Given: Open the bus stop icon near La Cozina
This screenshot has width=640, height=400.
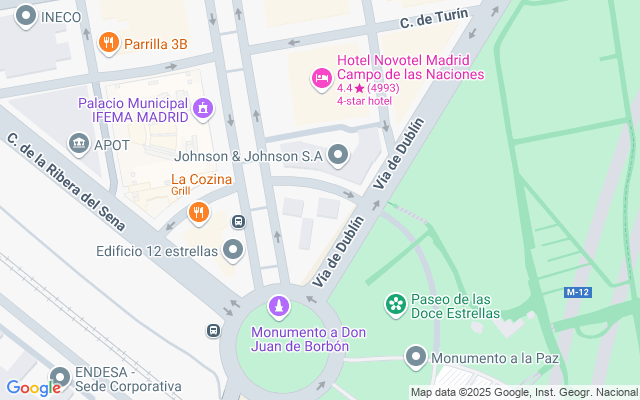Looking at the screenshot, I should 238,222.
